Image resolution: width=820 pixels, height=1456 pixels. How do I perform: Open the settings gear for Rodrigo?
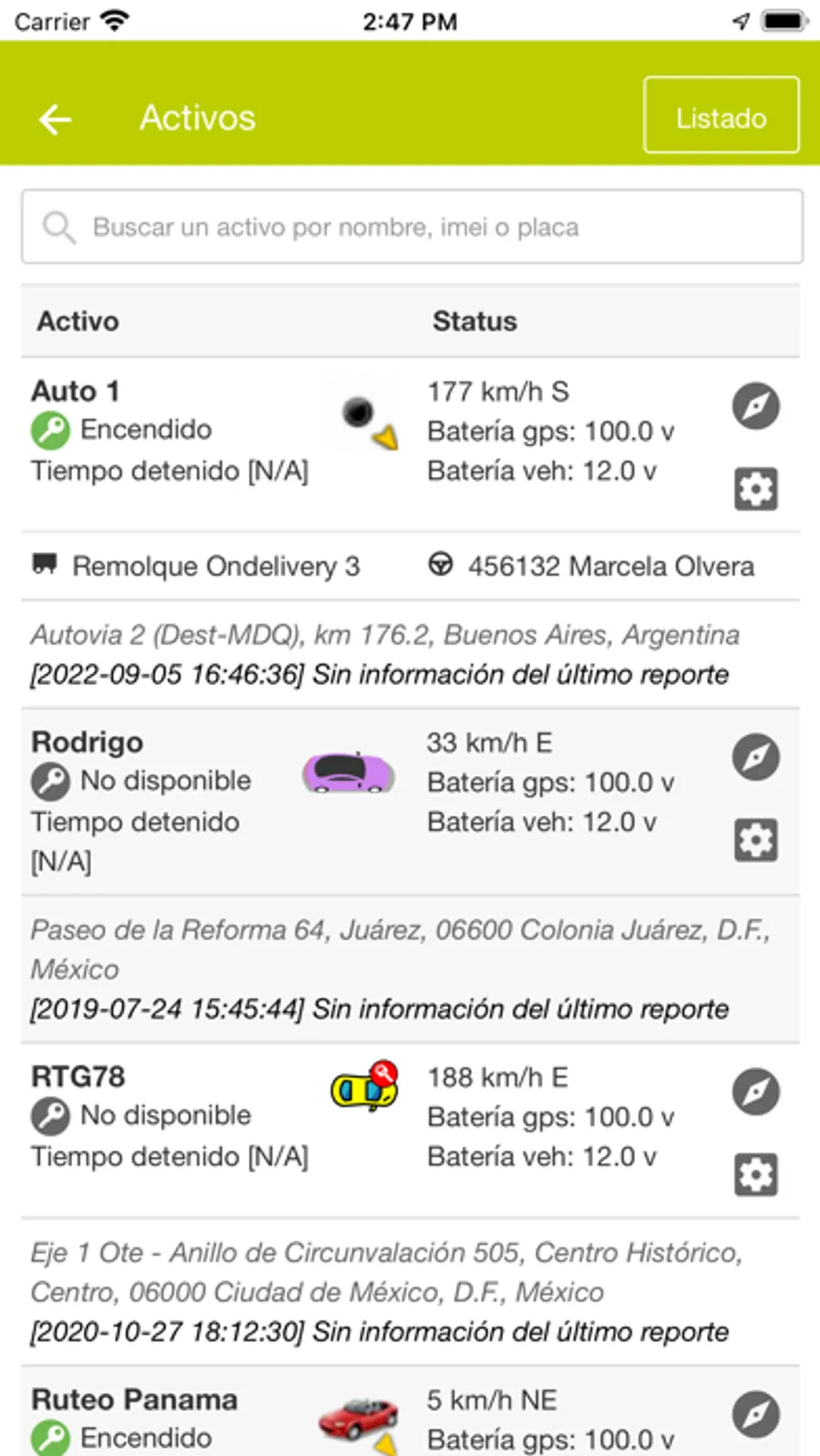(x=756, y=839)
